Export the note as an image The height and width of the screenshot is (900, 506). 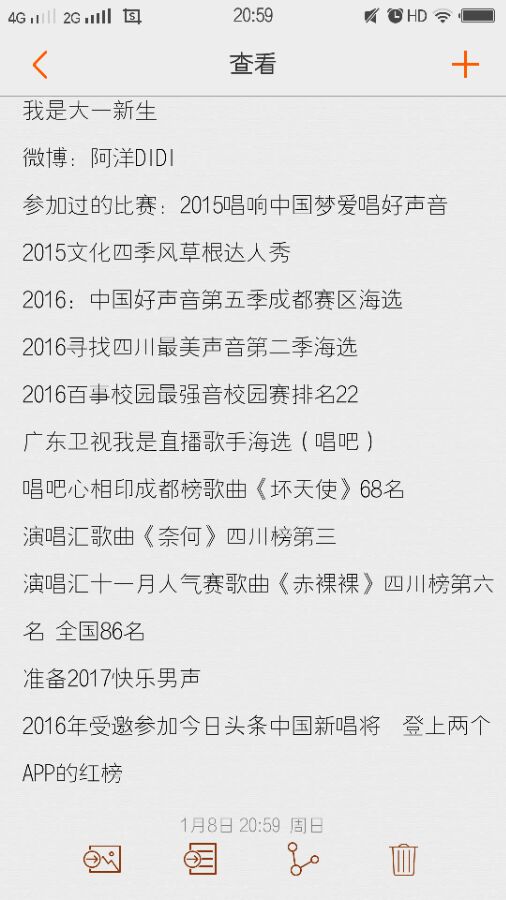click(x=102, y=859)
